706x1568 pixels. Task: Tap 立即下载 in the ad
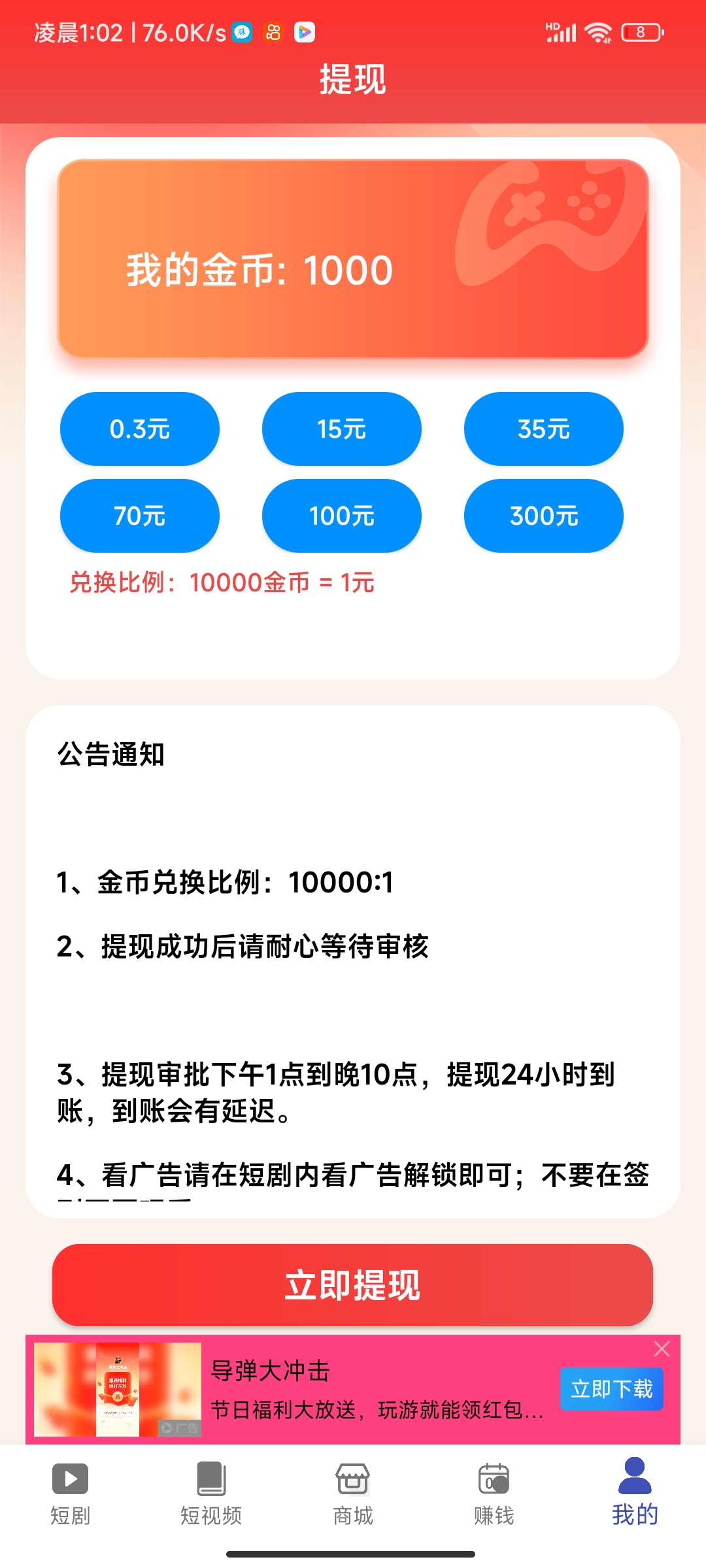(612, 1389)
